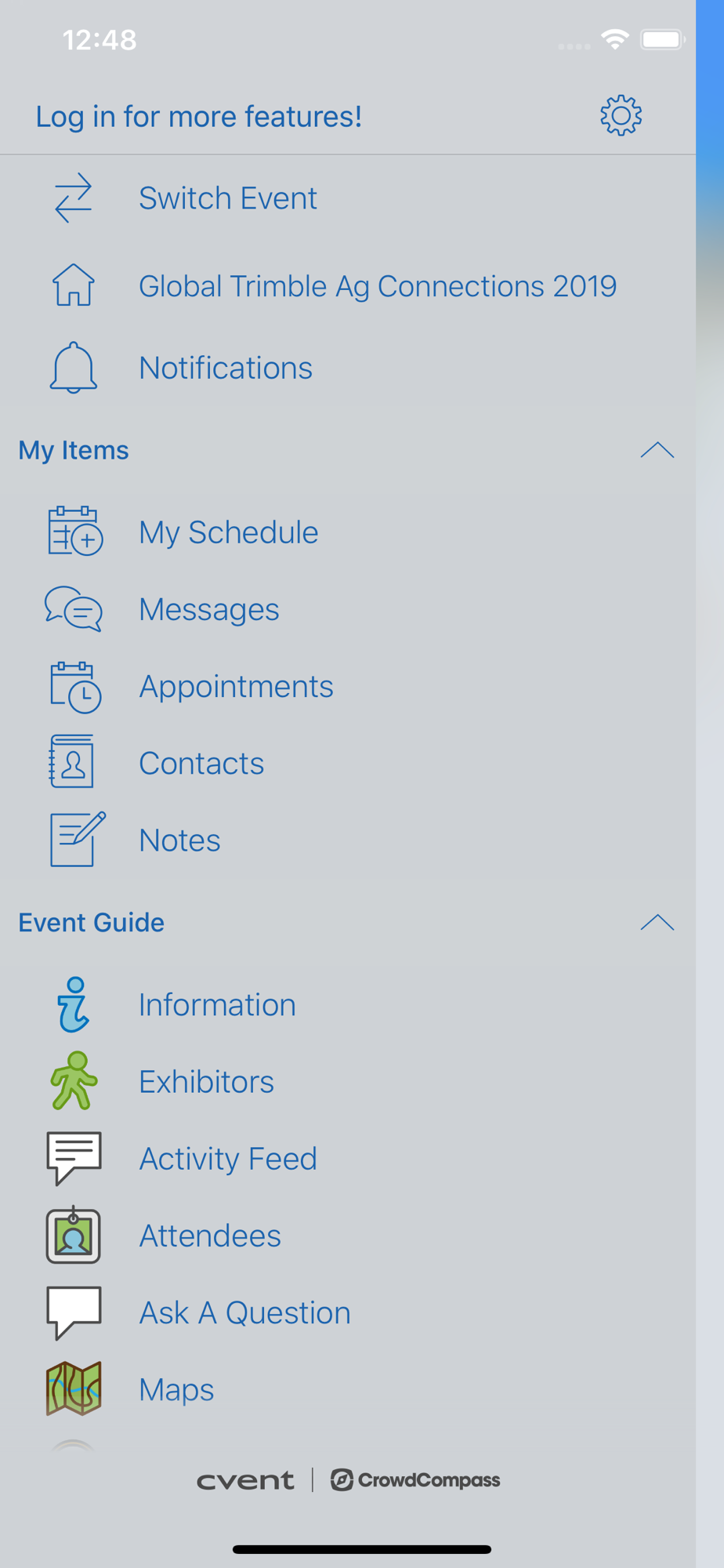This screenshot has height=1568, width=724.
Task: Tap Log in for more features
Action: [198, 116]
